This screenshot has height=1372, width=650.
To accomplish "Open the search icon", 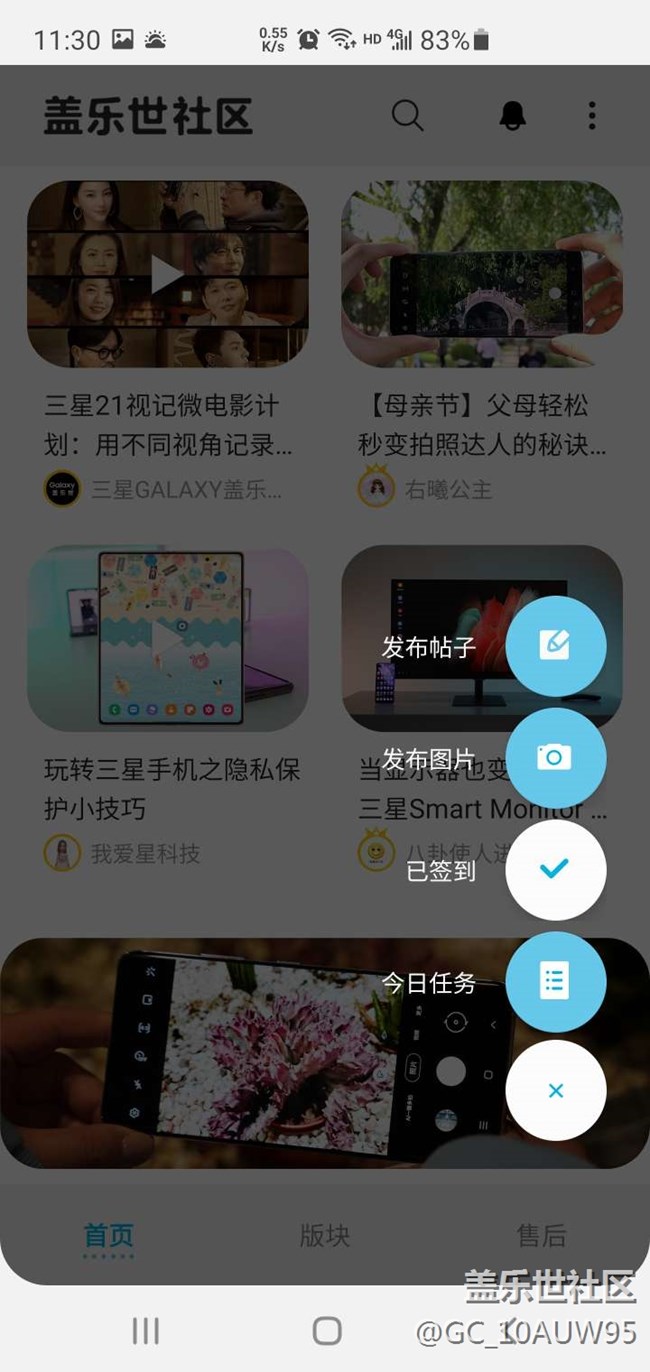I will point(407,116).
